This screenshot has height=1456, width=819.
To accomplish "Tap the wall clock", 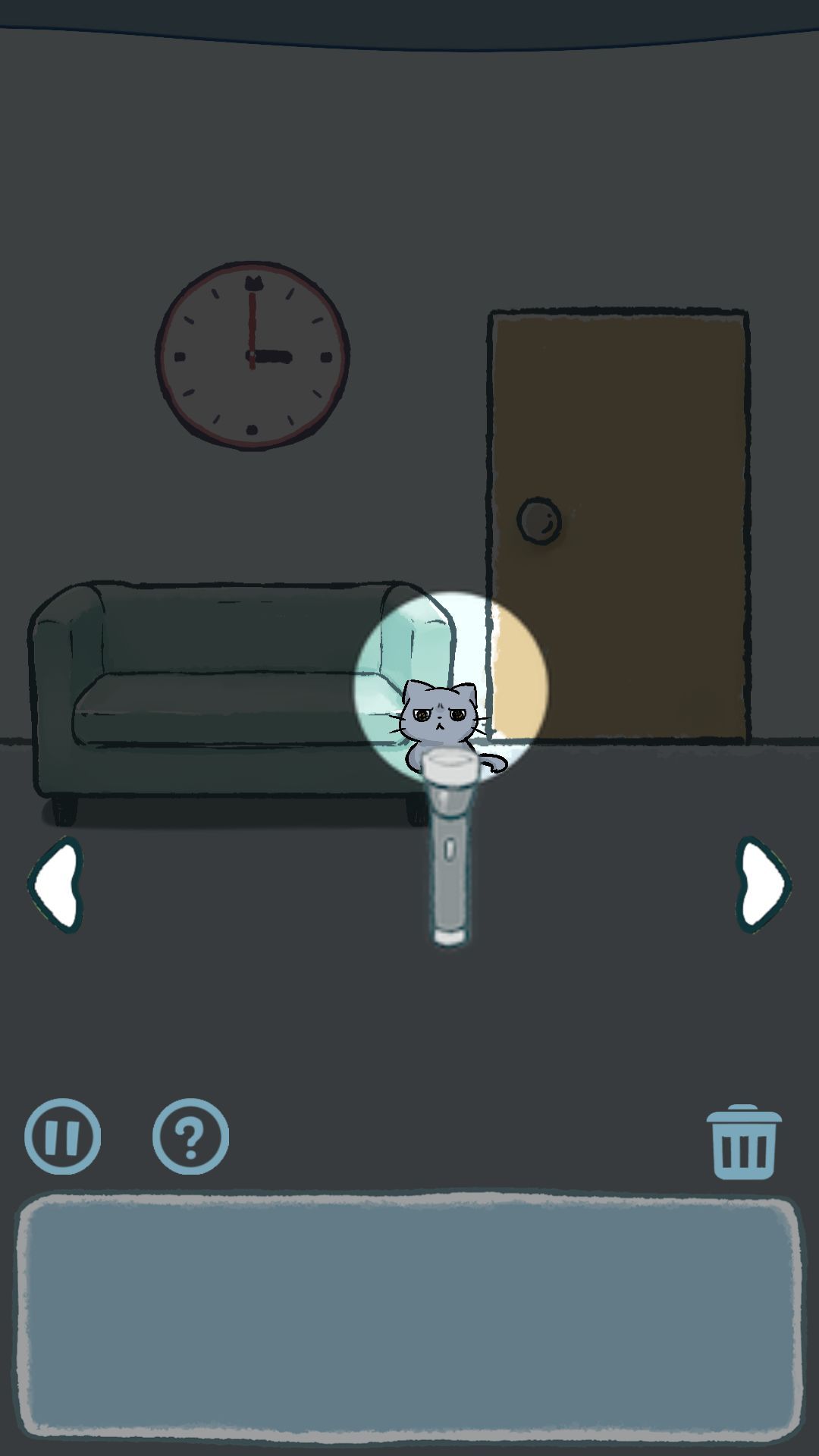I will [253, 355].
